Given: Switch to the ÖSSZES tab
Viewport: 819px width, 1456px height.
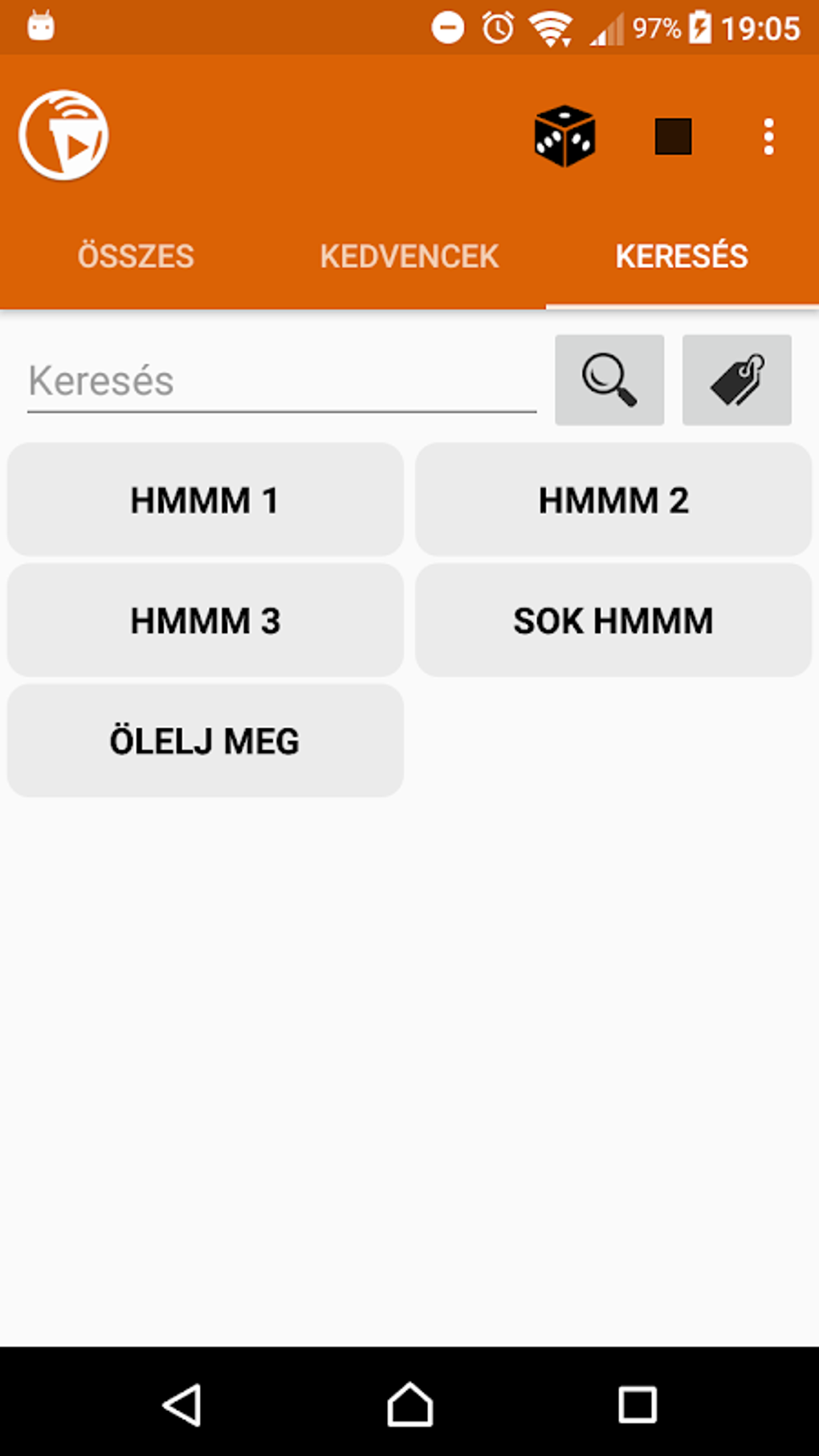Looking at the screenshot, I should (136, 256).
